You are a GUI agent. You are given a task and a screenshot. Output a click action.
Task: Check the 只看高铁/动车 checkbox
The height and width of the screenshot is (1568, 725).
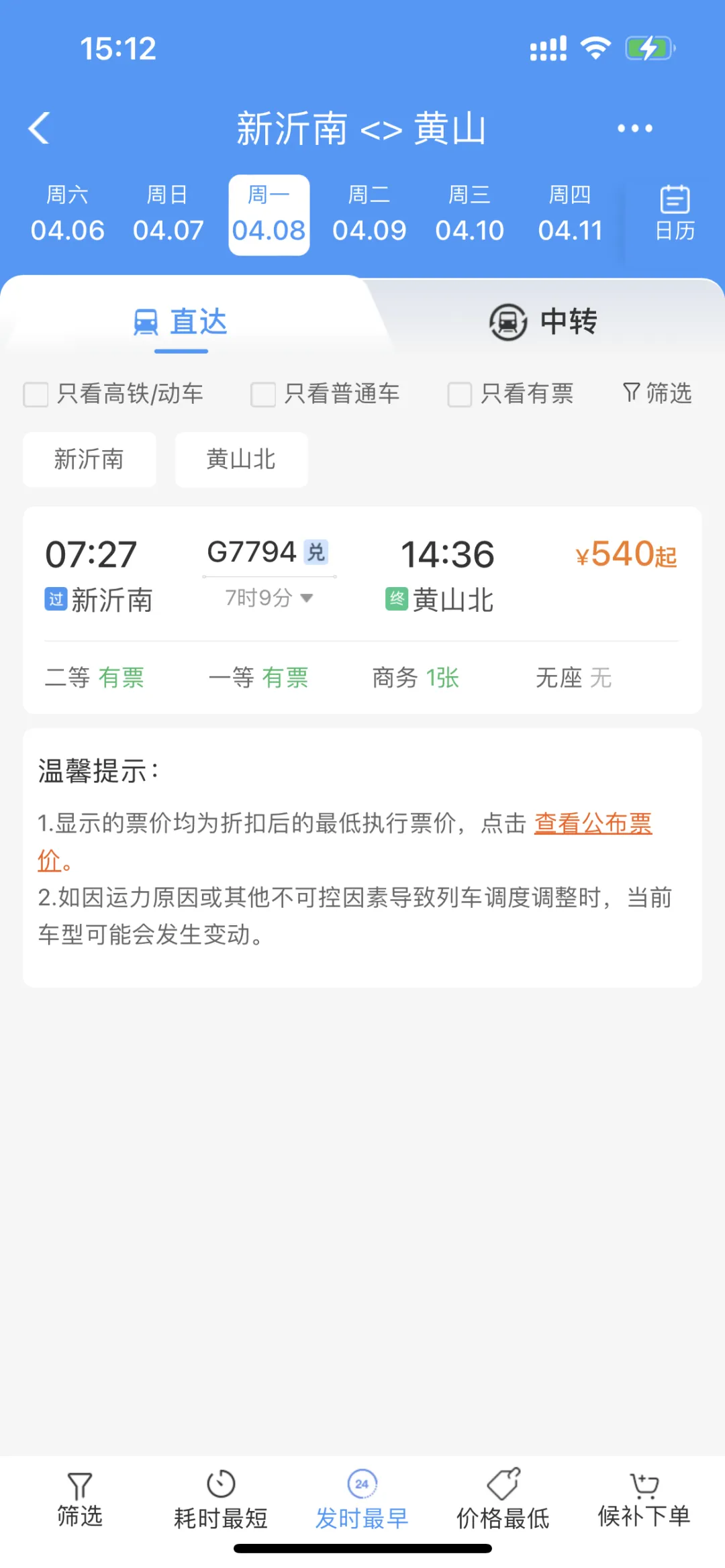point(36,394)
